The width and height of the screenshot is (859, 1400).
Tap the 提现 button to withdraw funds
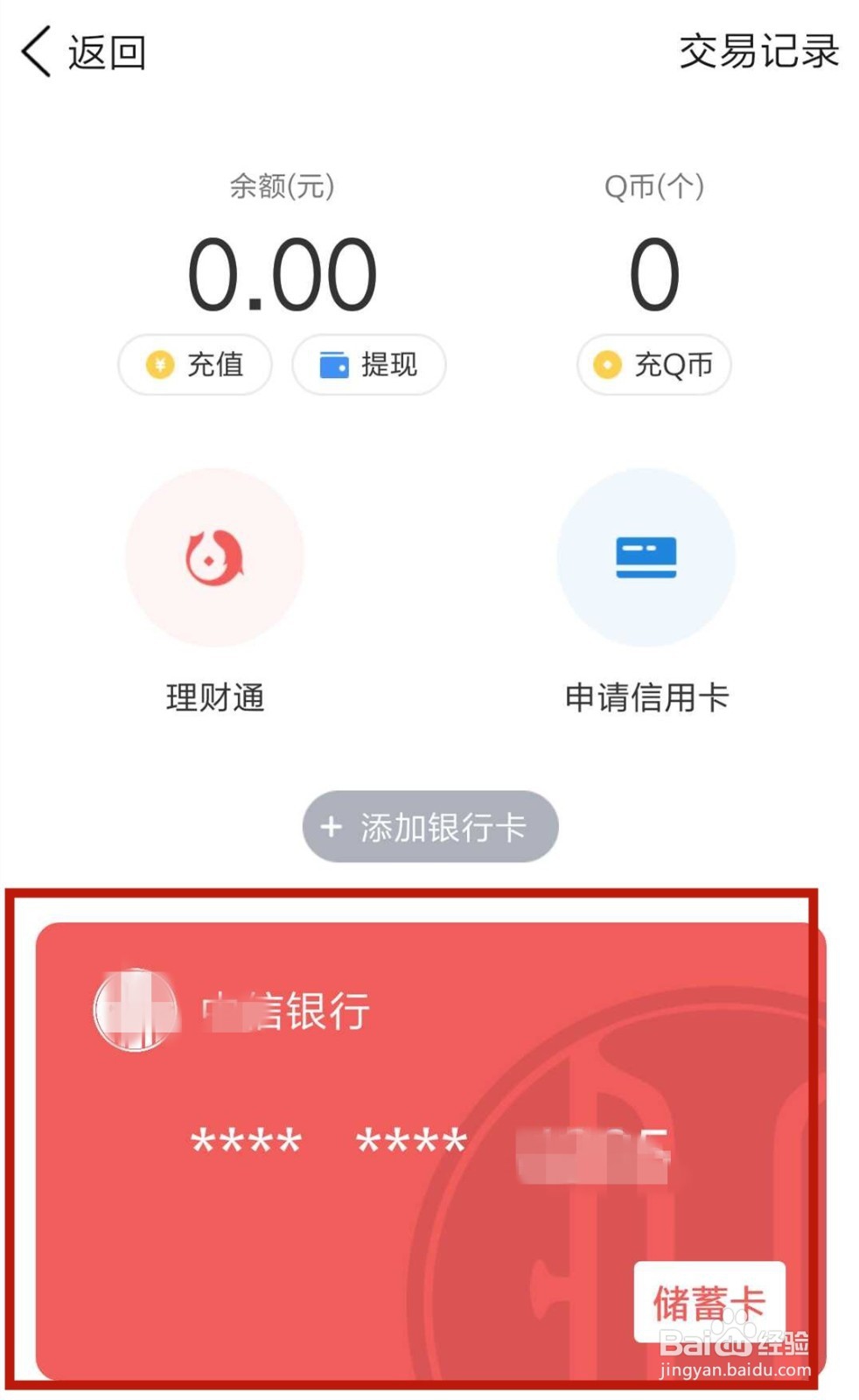pos(368,366)
